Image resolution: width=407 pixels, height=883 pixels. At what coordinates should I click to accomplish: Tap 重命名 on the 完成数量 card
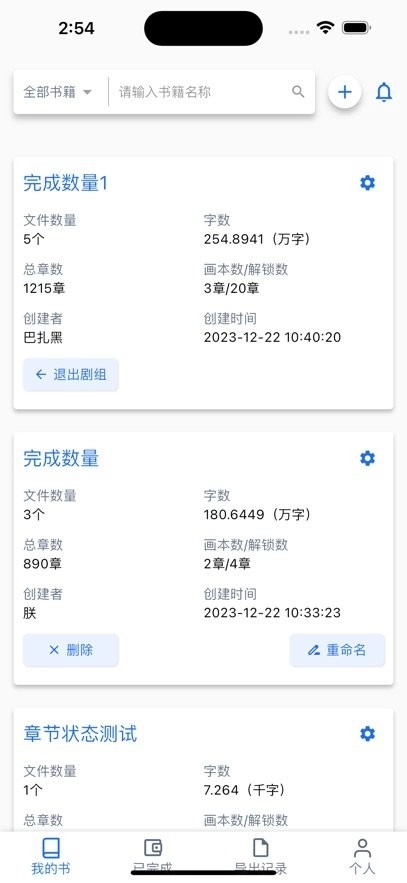click(337, 650)
